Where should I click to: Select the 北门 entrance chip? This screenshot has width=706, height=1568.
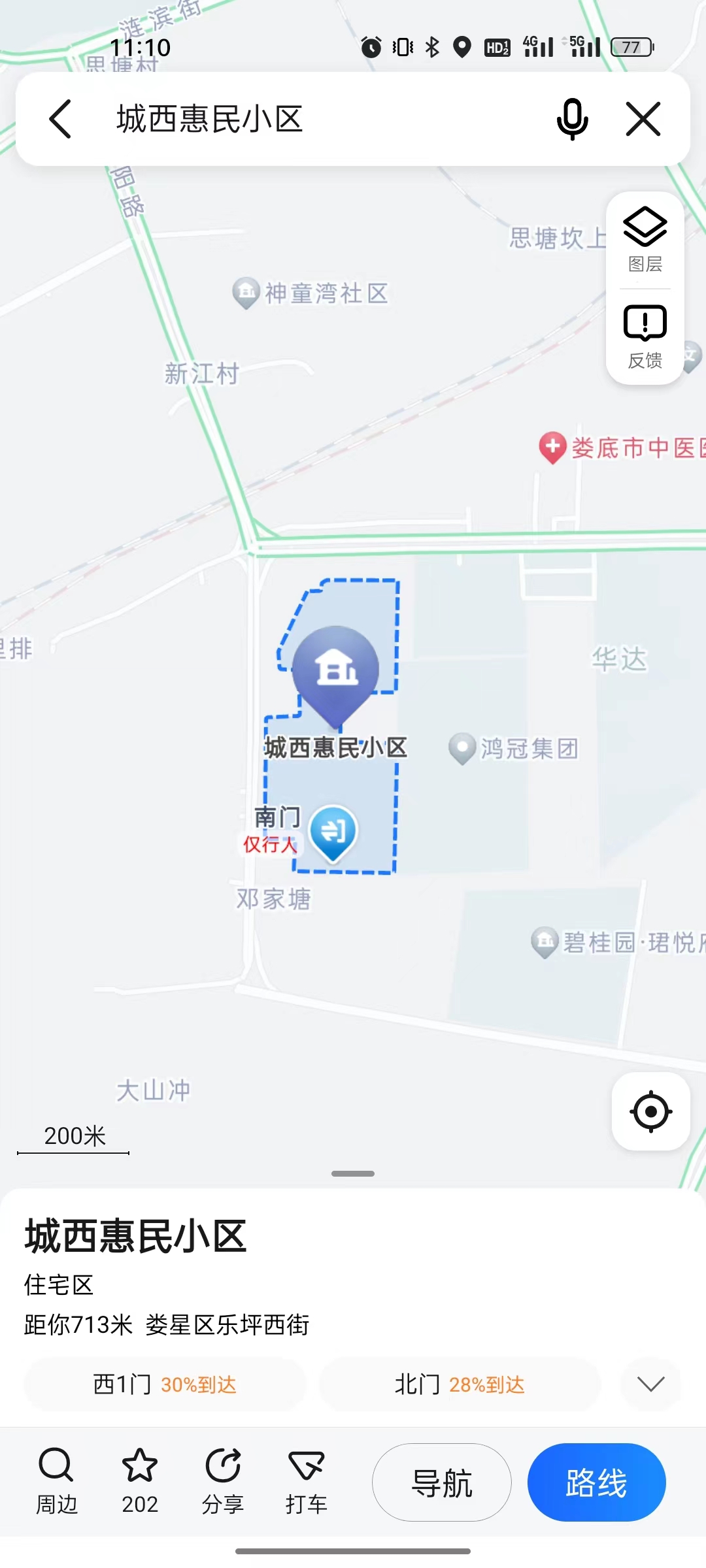[460, 1384]
